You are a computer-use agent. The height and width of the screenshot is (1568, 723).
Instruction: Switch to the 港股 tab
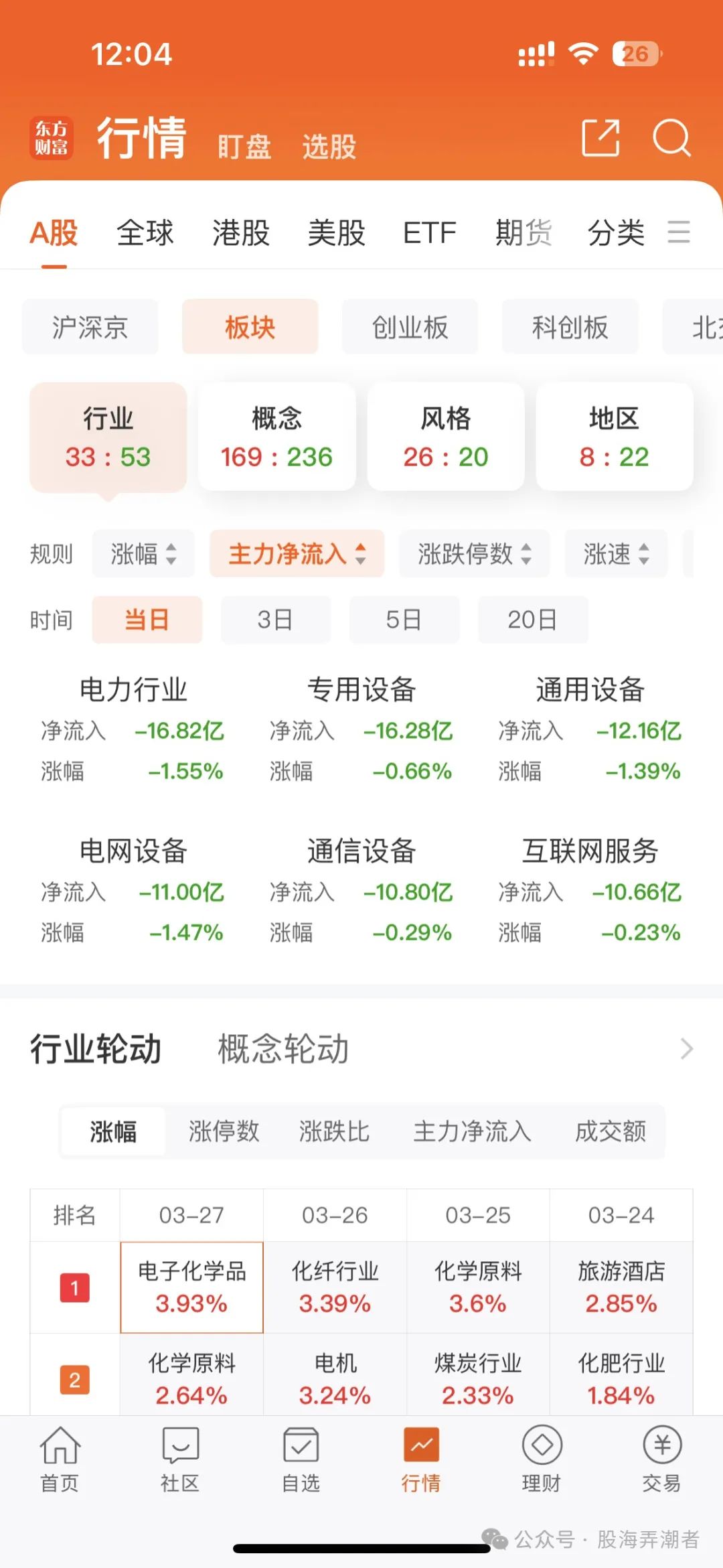coord(241,233)
